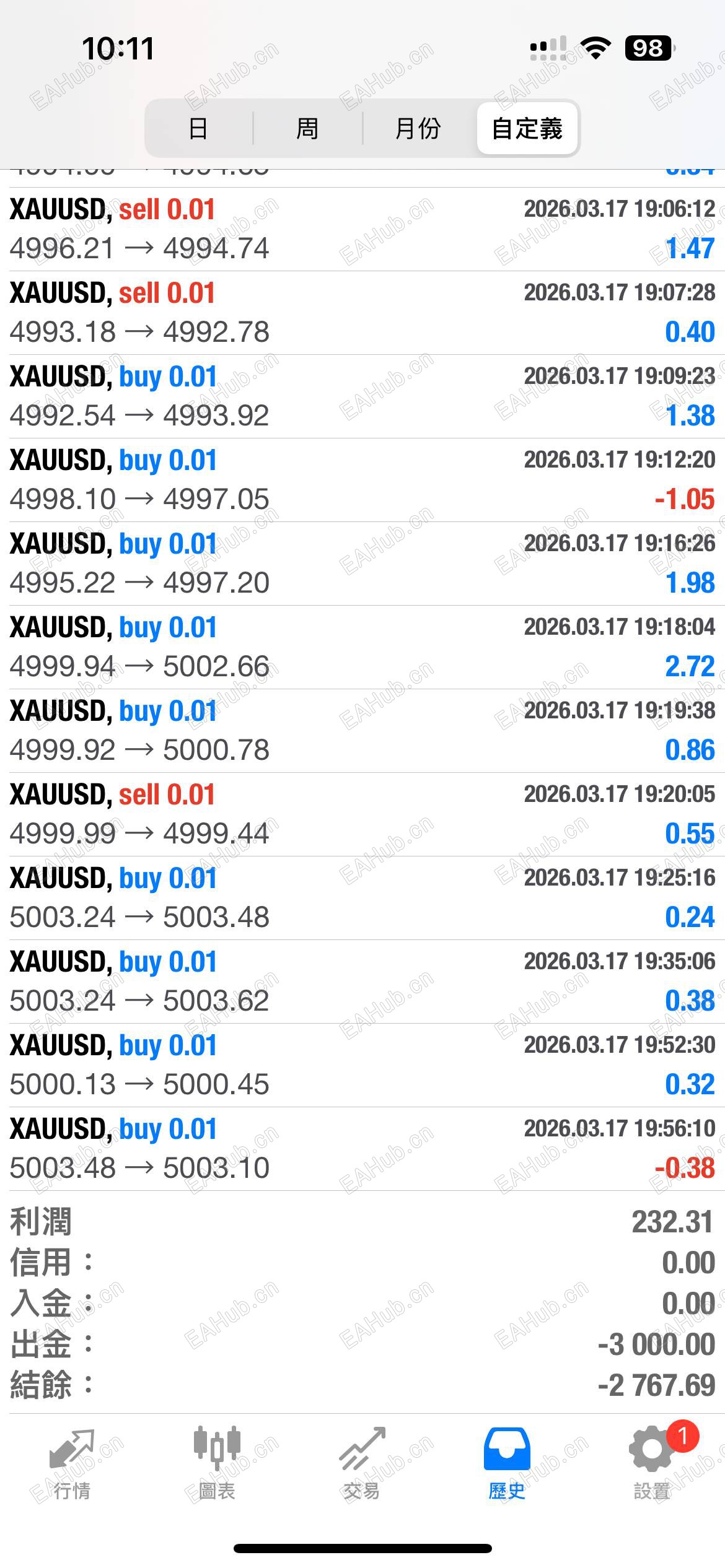Expand the buy trade at 19:09:23
The height and width of the screenshot is (1568, 725).
point(362,396)
